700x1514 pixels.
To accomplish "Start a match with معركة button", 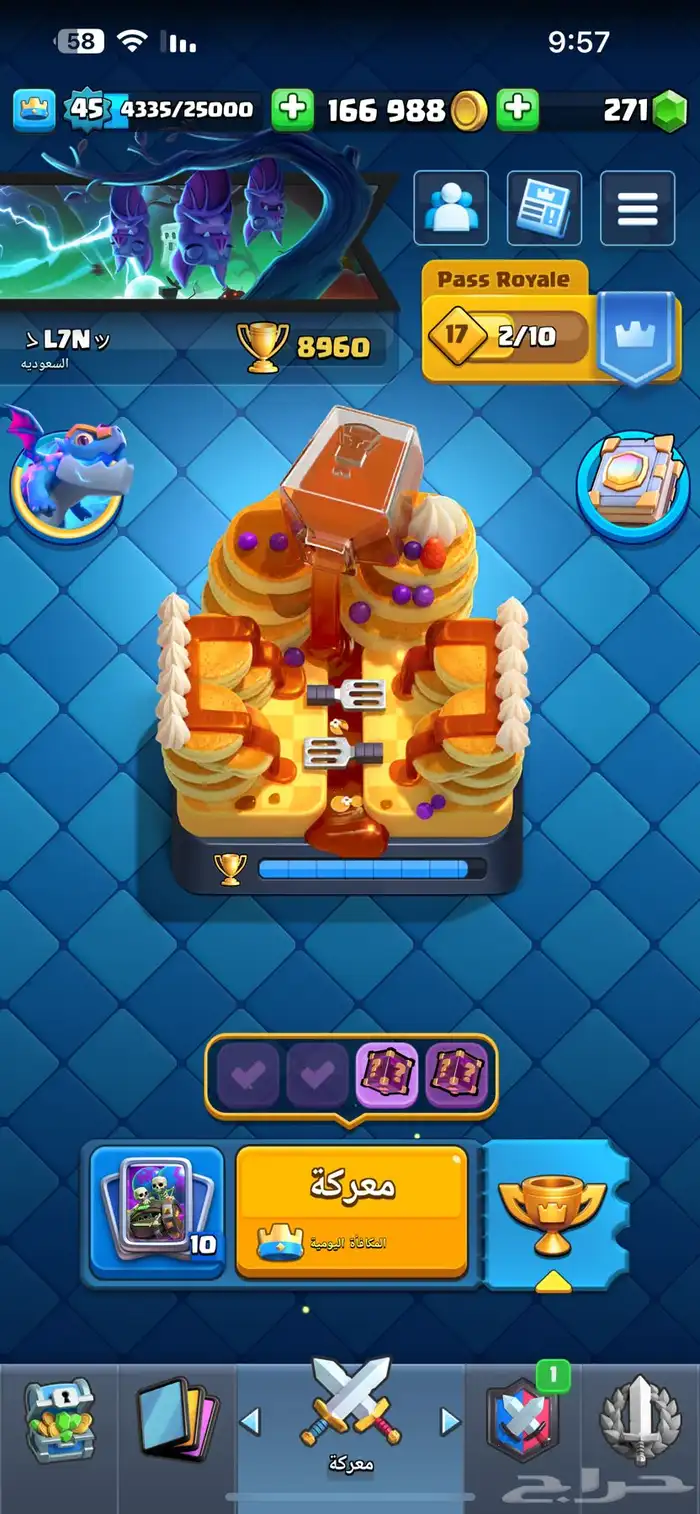I will click(x=352, y=1210).
